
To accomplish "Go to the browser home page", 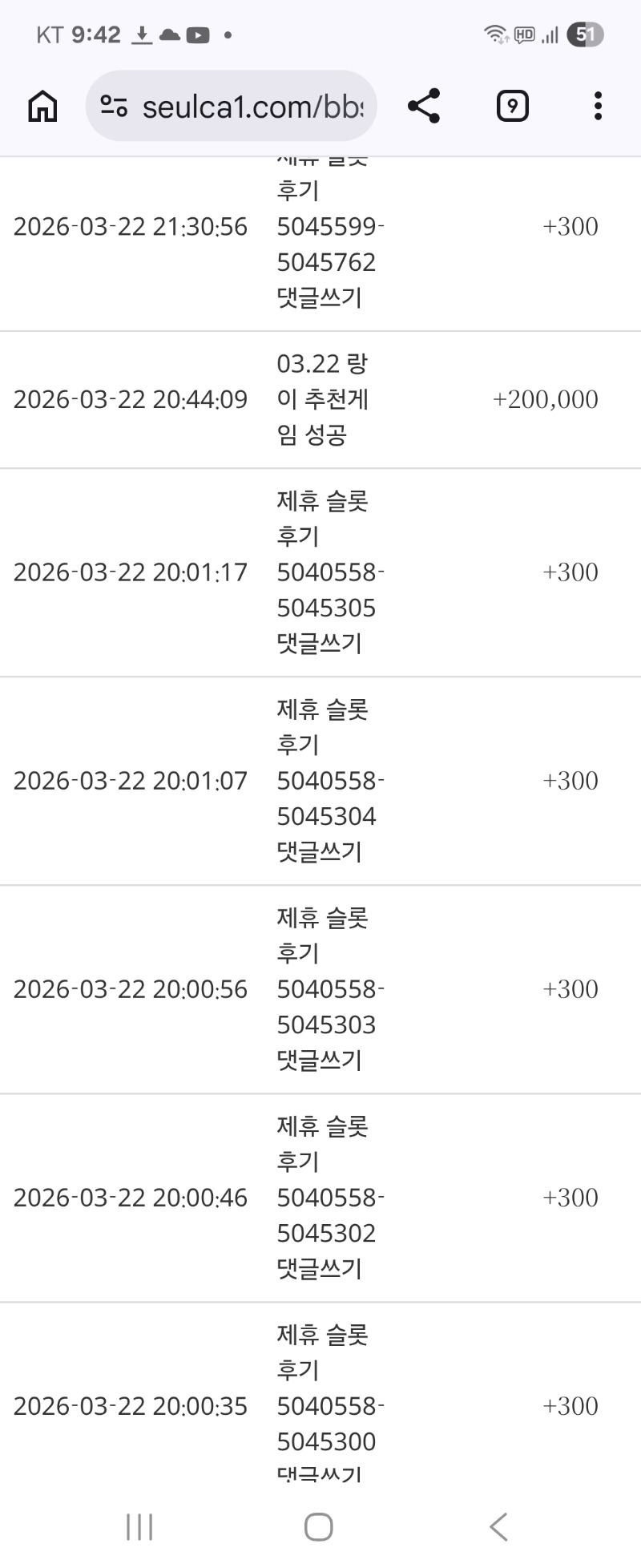I will click(x=42, y=106).
